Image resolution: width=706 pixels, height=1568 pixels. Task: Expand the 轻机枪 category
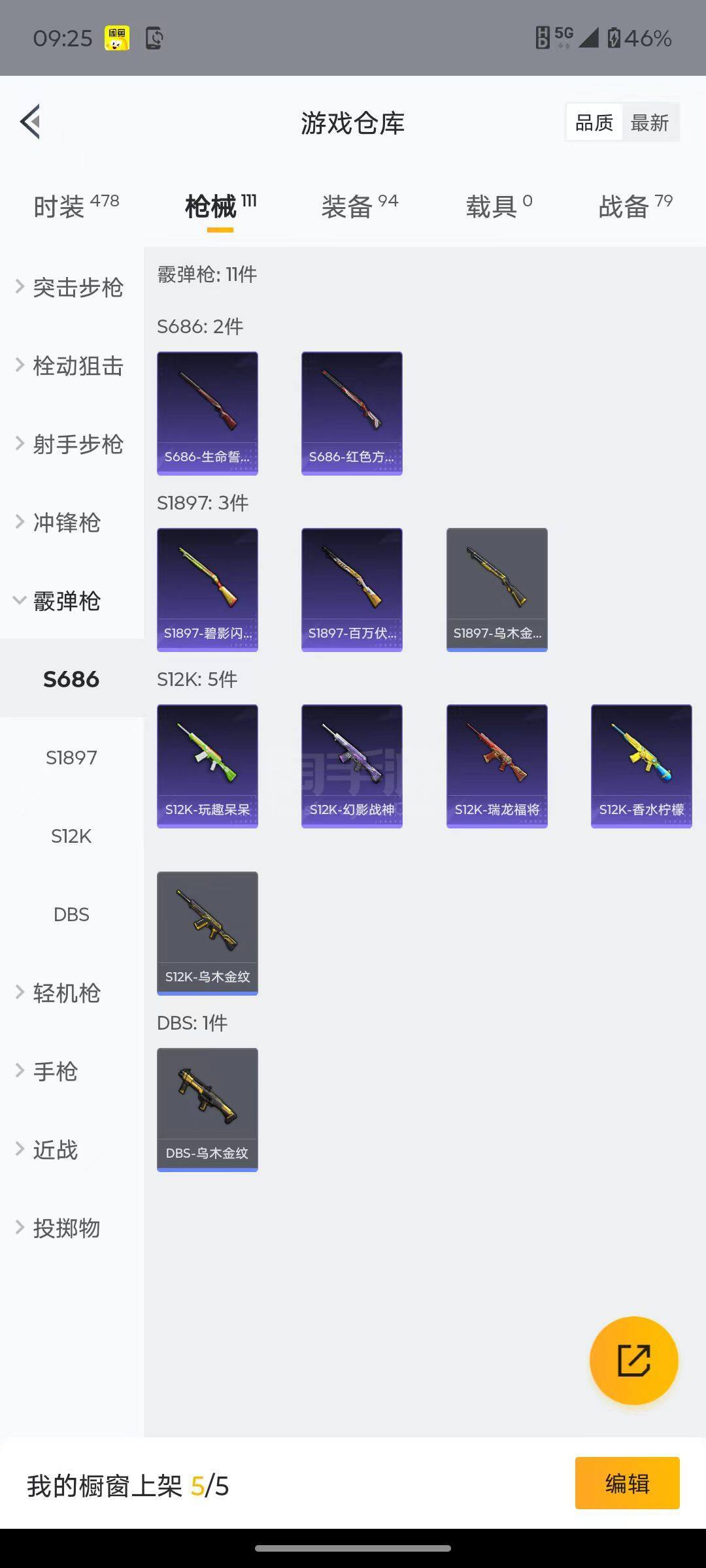65,993
